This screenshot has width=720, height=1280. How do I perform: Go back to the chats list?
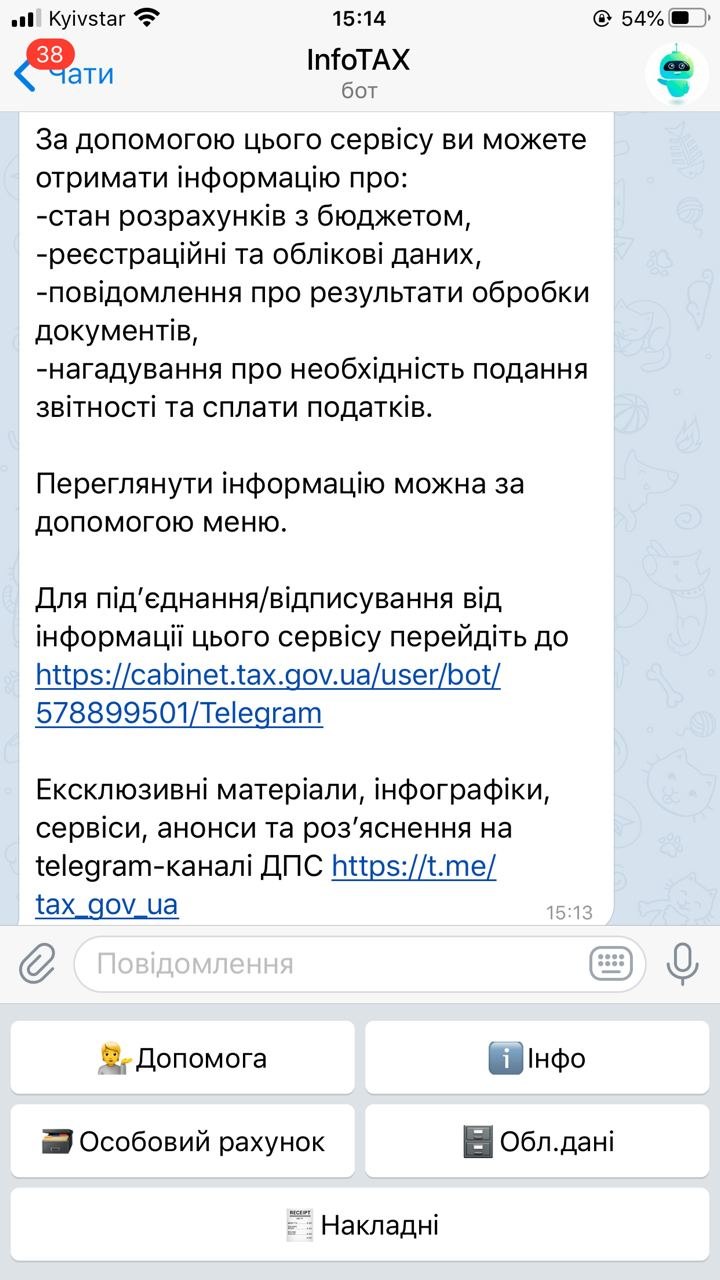64,73
